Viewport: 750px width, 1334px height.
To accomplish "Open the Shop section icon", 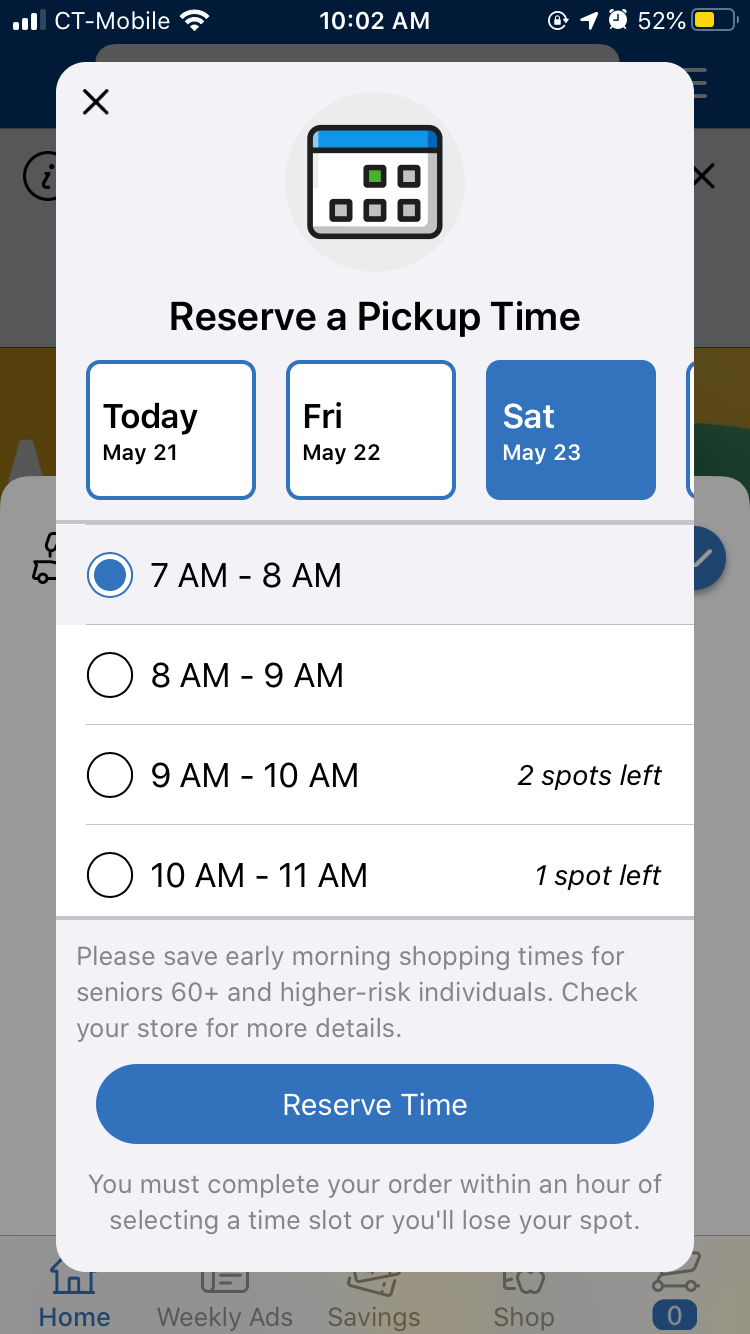I will point(524,1285).
